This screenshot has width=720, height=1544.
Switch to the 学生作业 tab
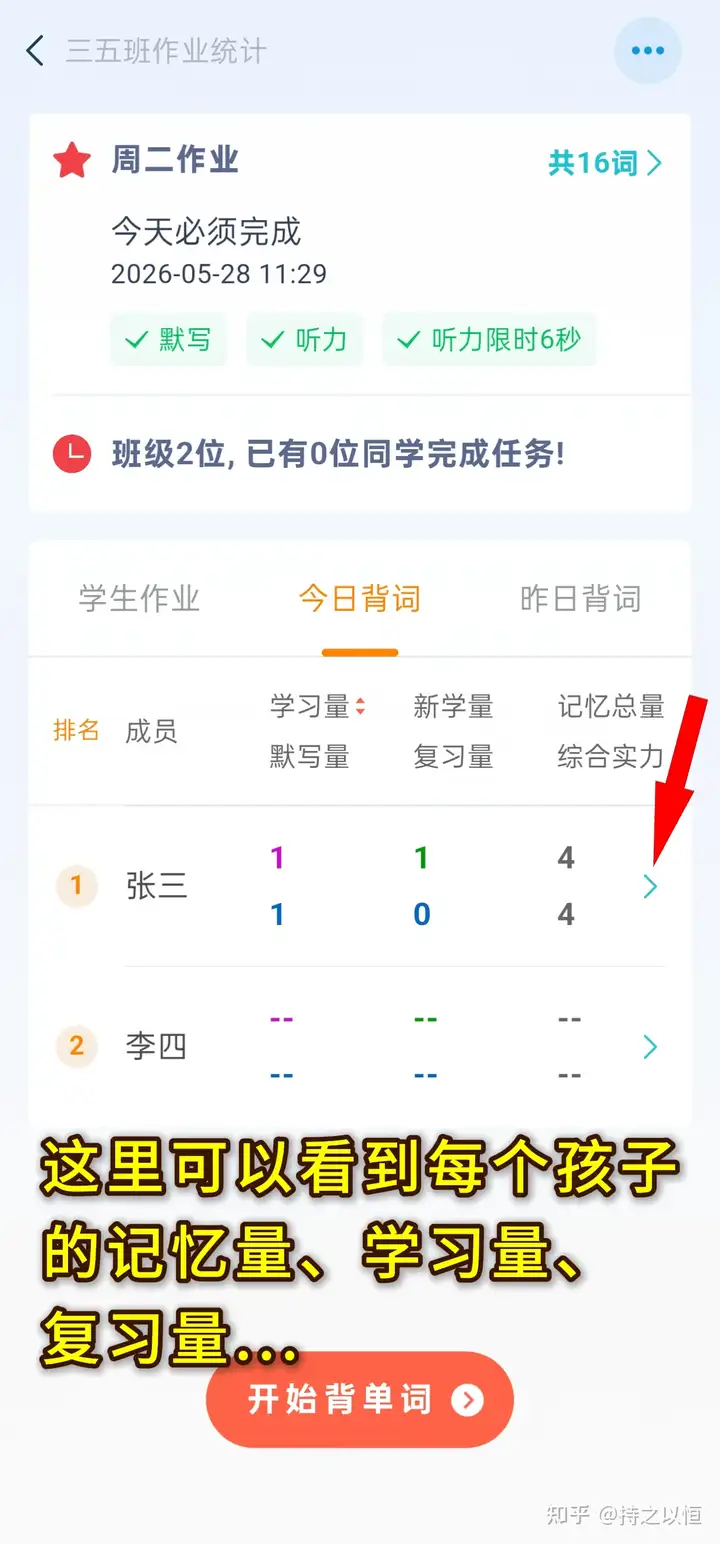click(x=139, y=599)
